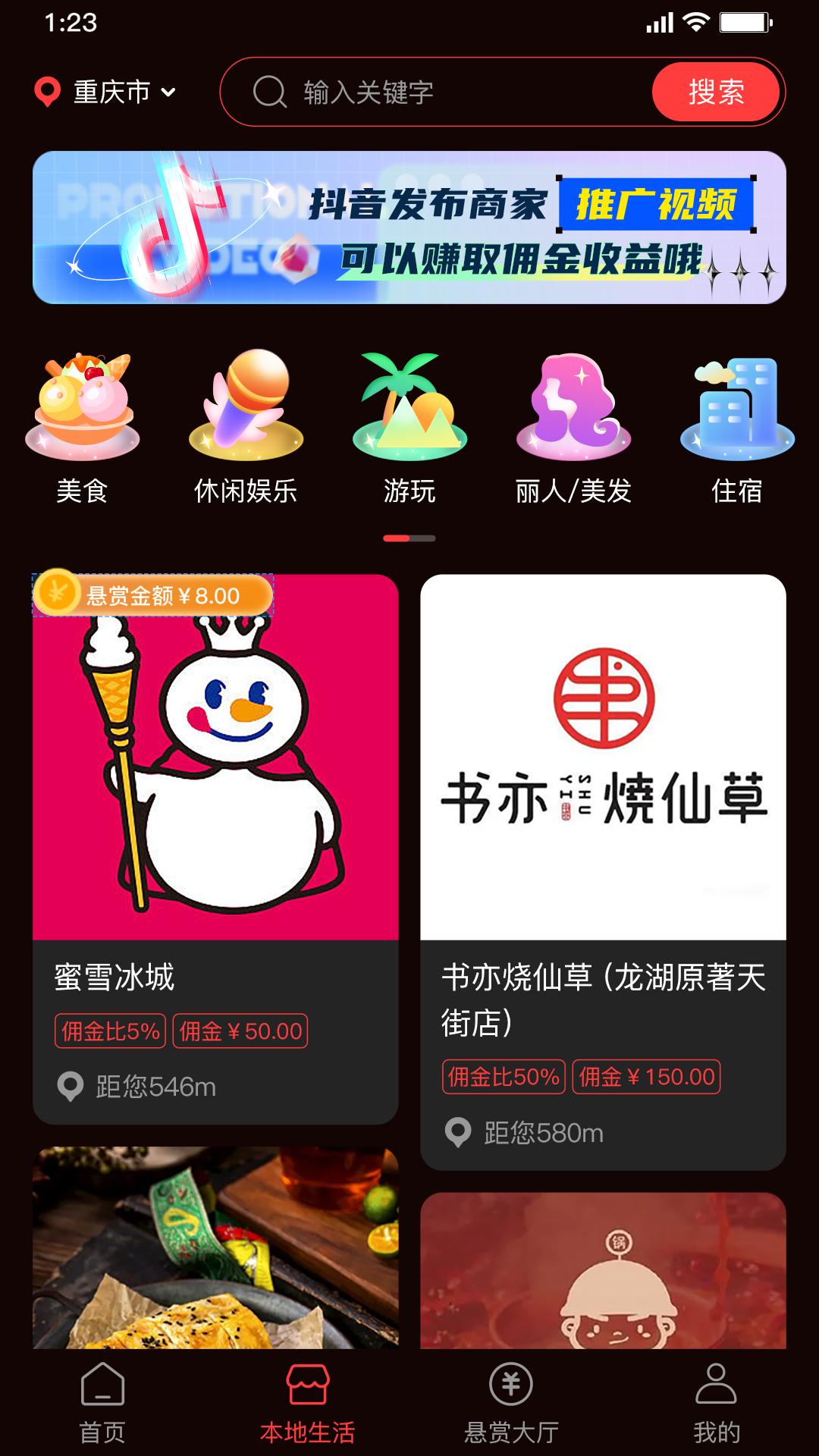Image resolution: width=819 pixels, height=1456 pixels.
Task: Select the 丽人/美发 beauty category icon
Action: pos(573,406)
